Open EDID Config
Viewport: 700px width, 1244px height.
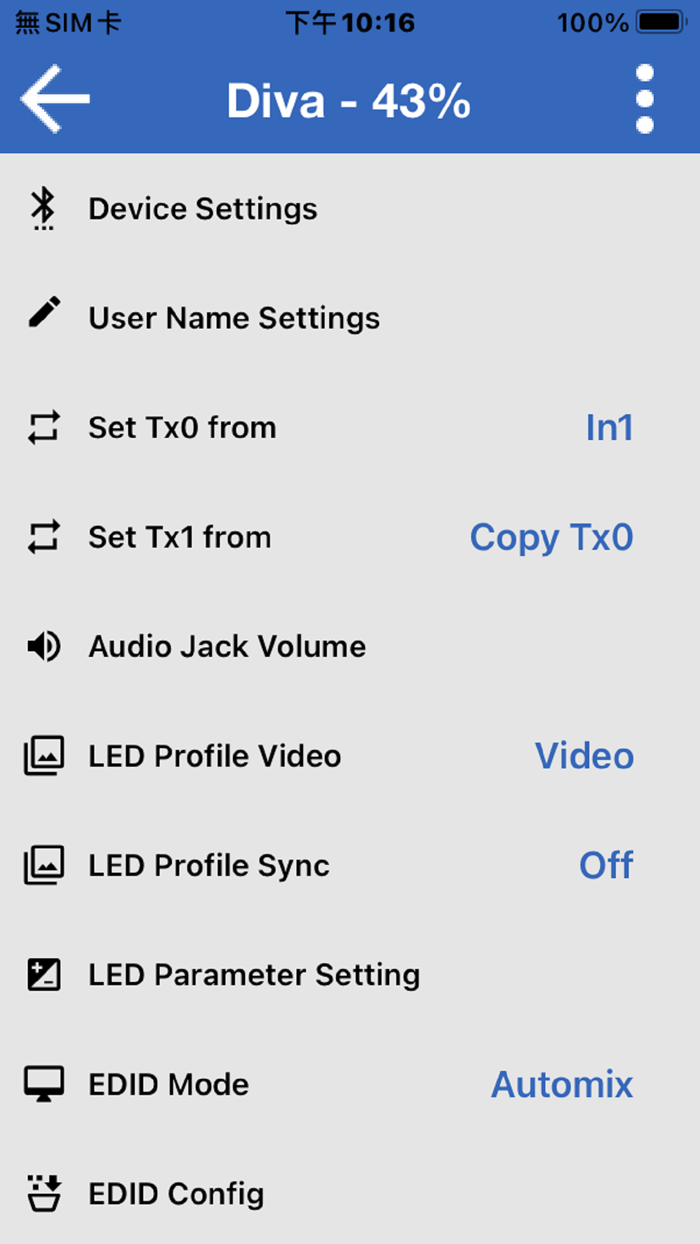[x=176, y=1194]
